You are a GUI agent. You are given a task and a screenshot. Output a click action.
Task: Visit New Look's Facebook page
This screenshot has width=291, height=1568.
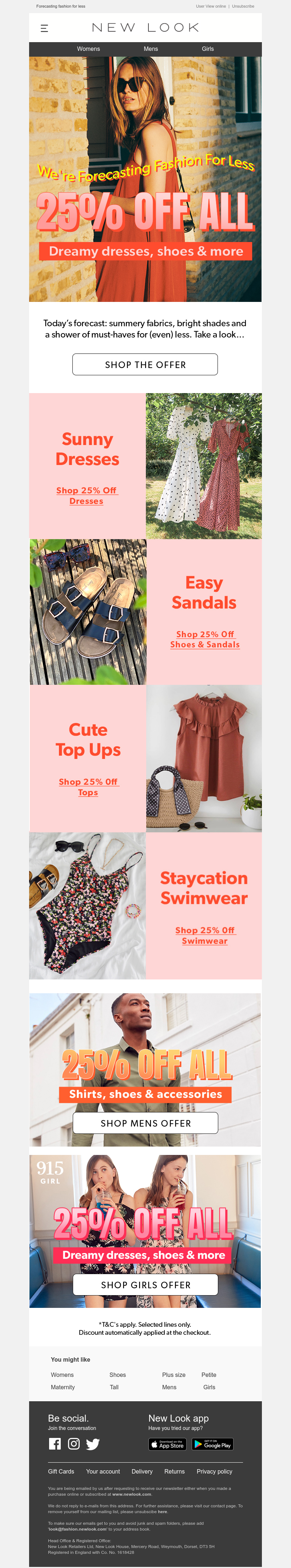pyautogui.click(x=55, y=1444)
